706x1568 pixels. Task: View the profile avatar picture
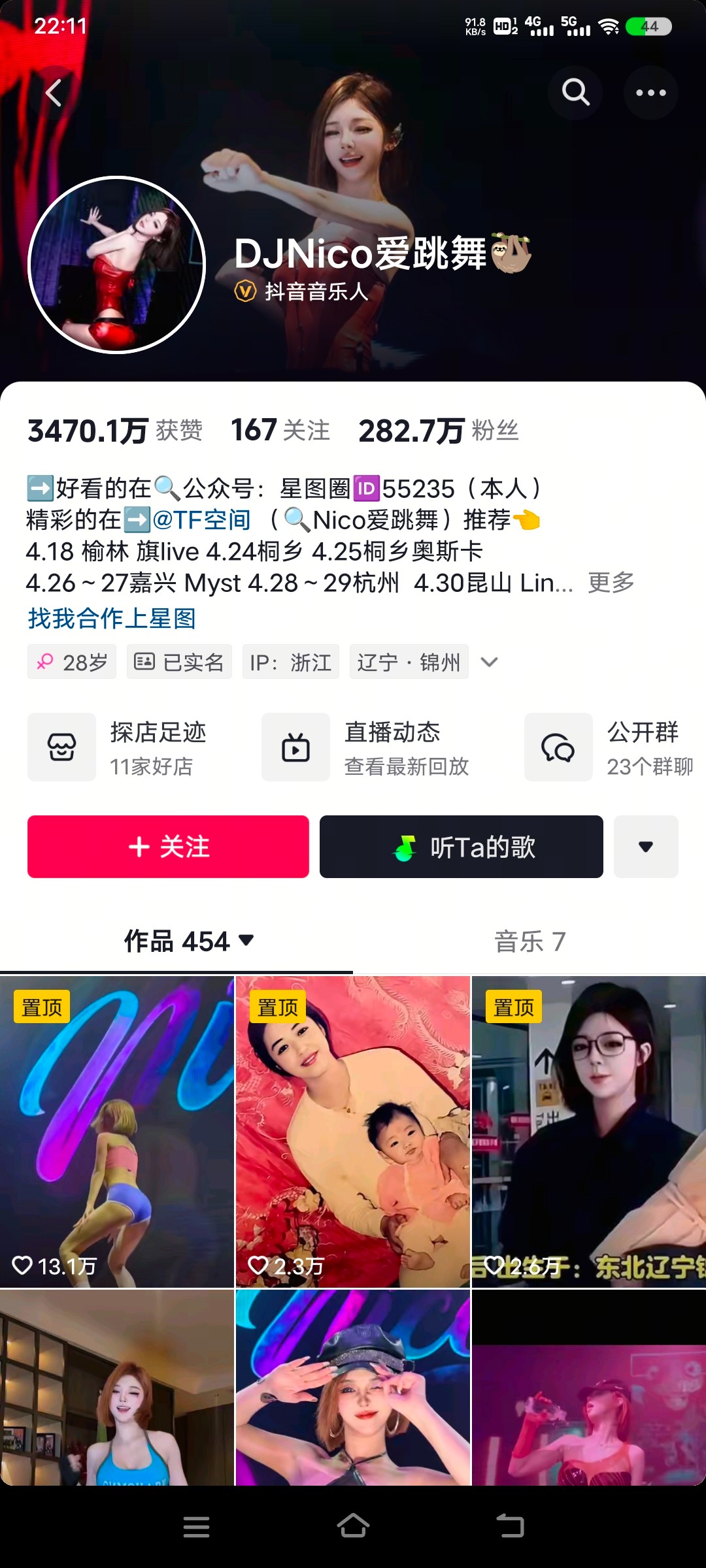click(x=117, y=265)
